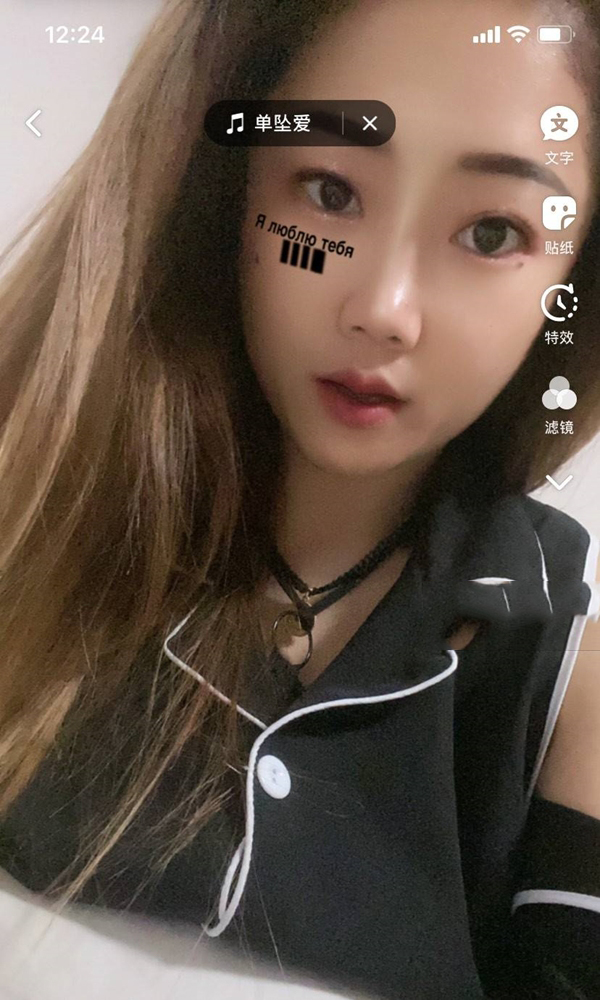Choose a filter via 滤镜
This screenshot has width=600, height=1000.
pyautogui.click(x=559, y=404)
